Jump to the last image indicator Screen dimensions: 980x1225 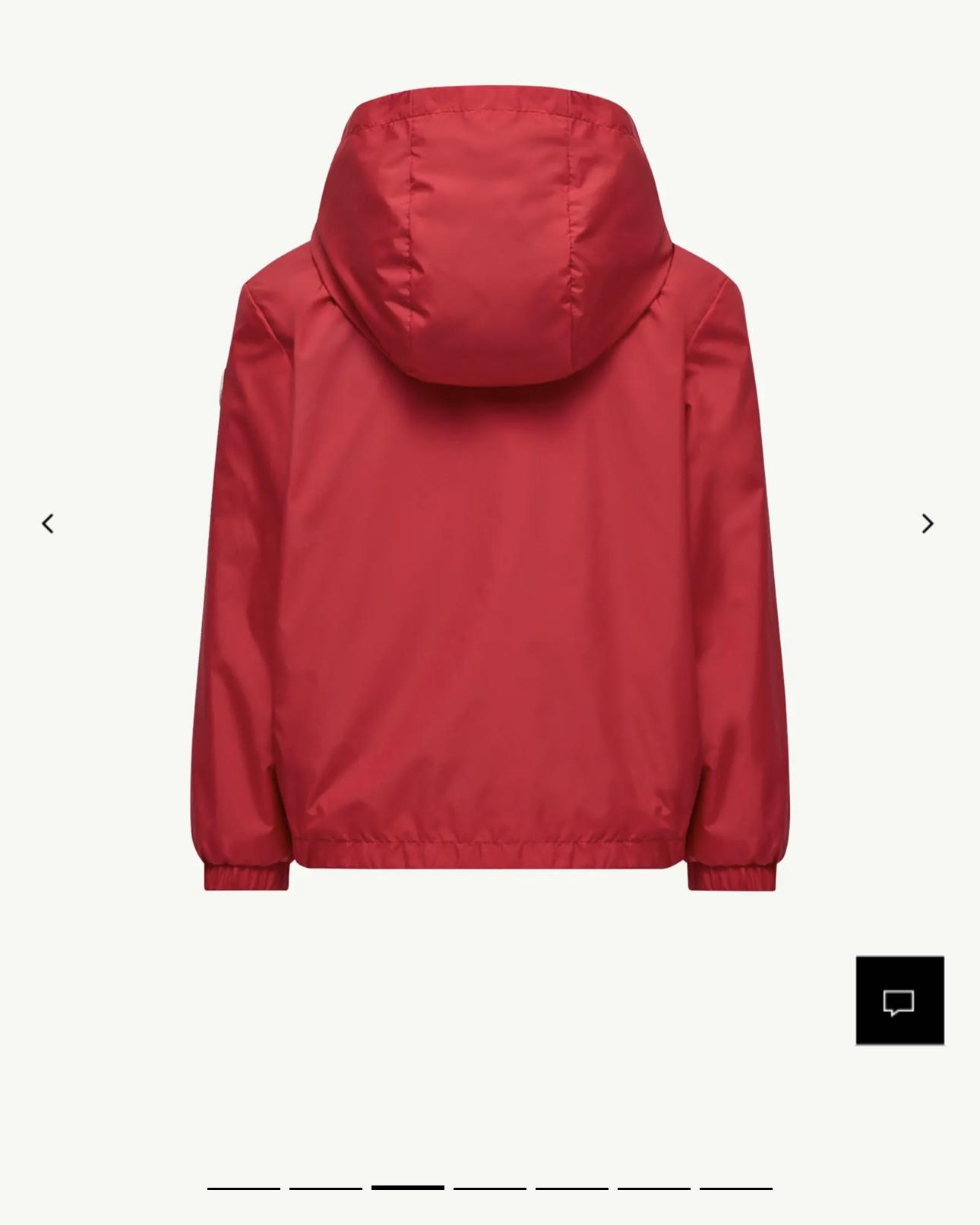coord(736,1188)
